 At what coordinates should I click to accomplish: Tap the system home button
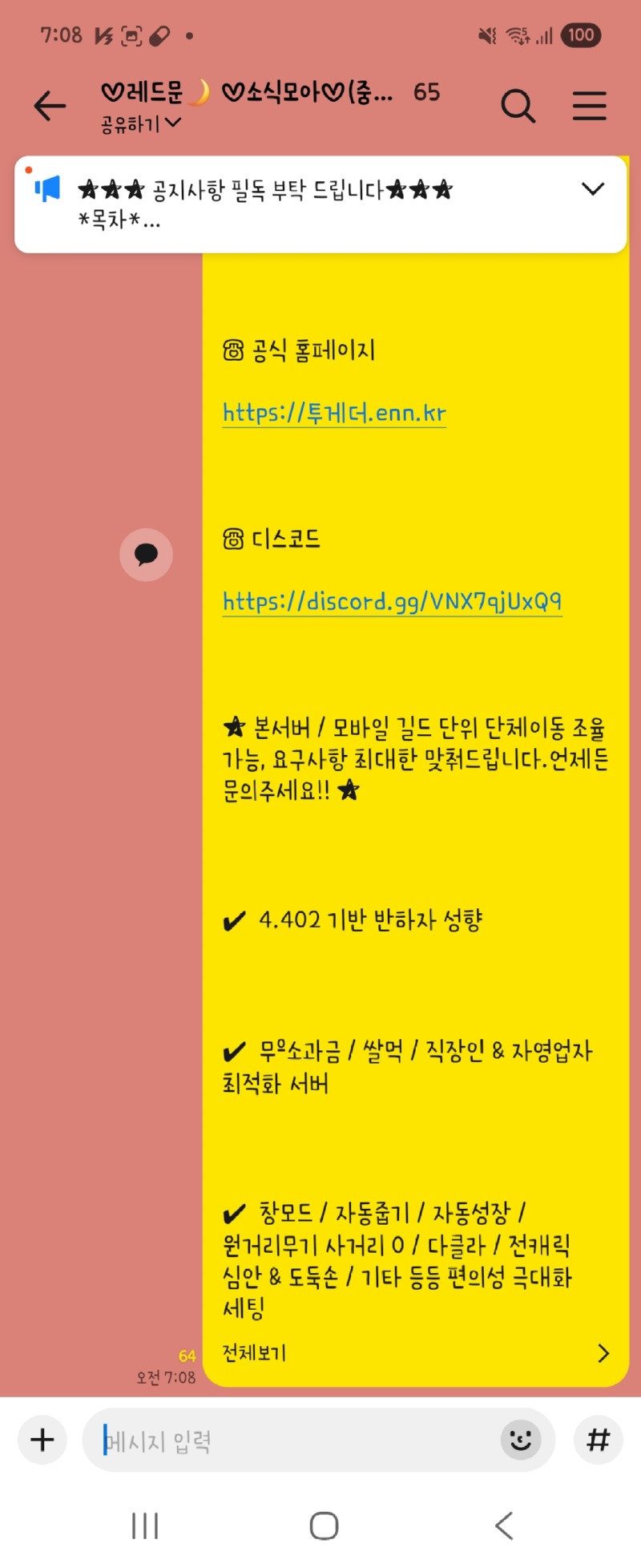click(x=324, y=1526)
